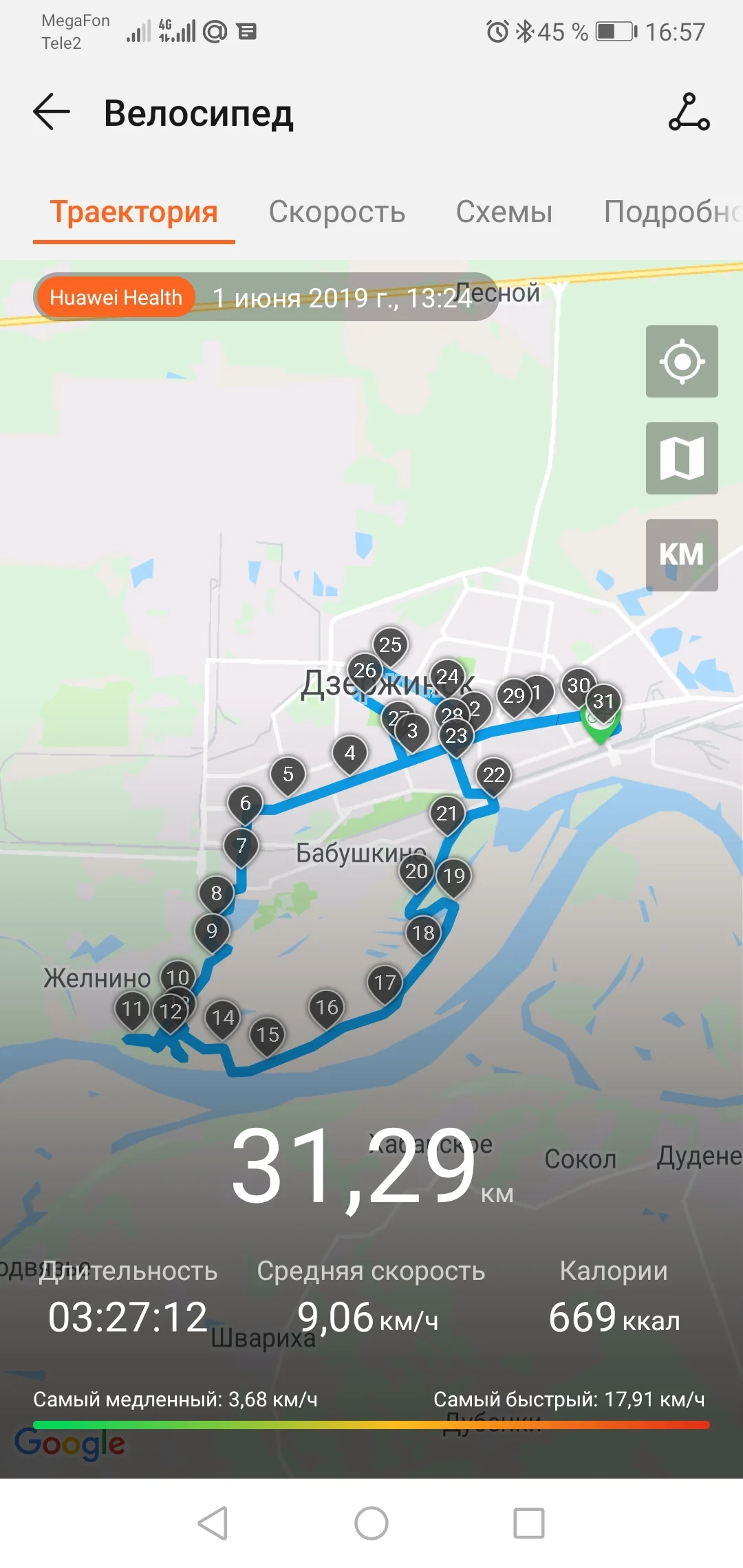The width and height of the screenshot is (743, 1568).
Task: Change the map layer type
Action: 681,458
